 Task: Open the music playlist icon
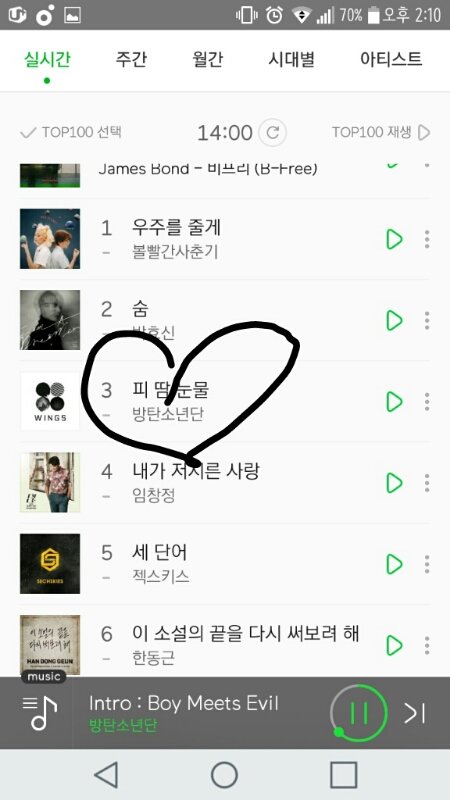tap(39, 713)
